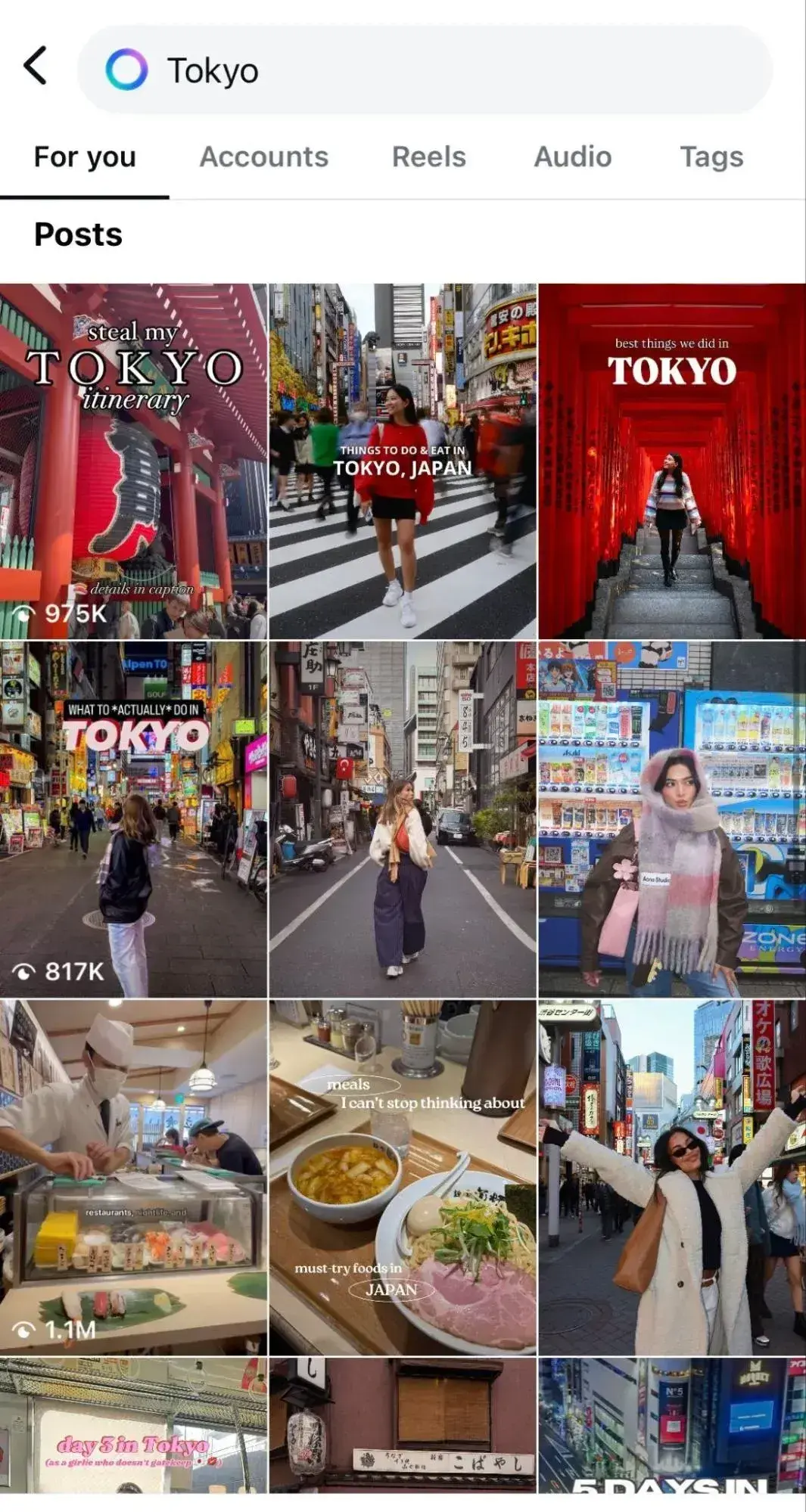Open the "day 3 in Tokyo" post
806x1512 pixels.
(x=133, y=1425)
